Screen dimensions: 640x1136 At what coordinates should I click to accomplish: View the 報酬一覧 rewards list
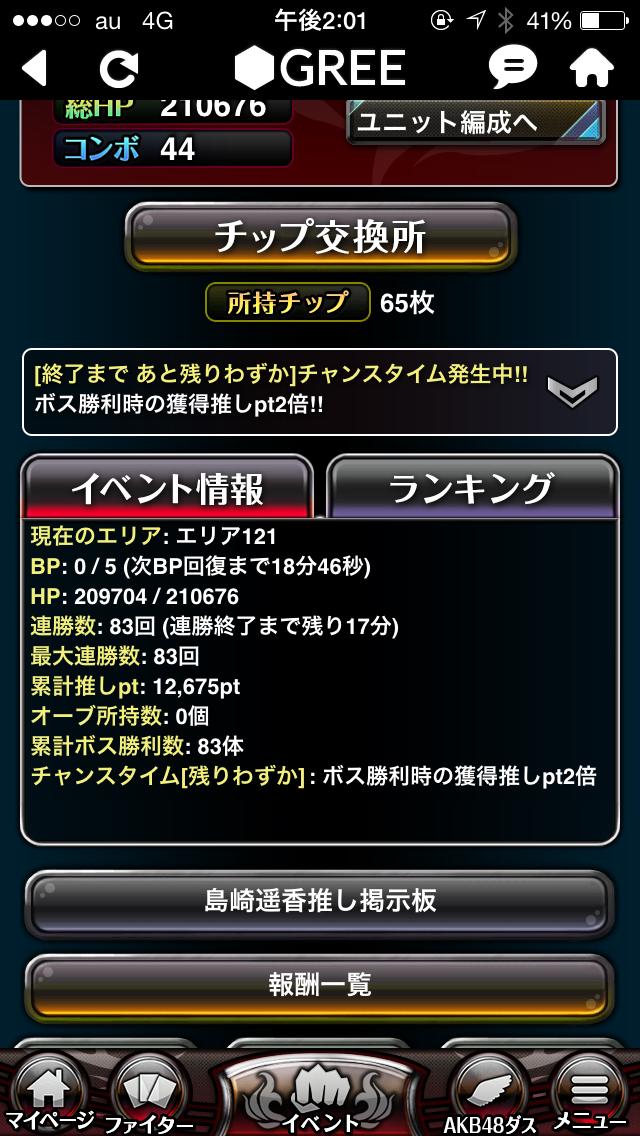click(320, 984)
